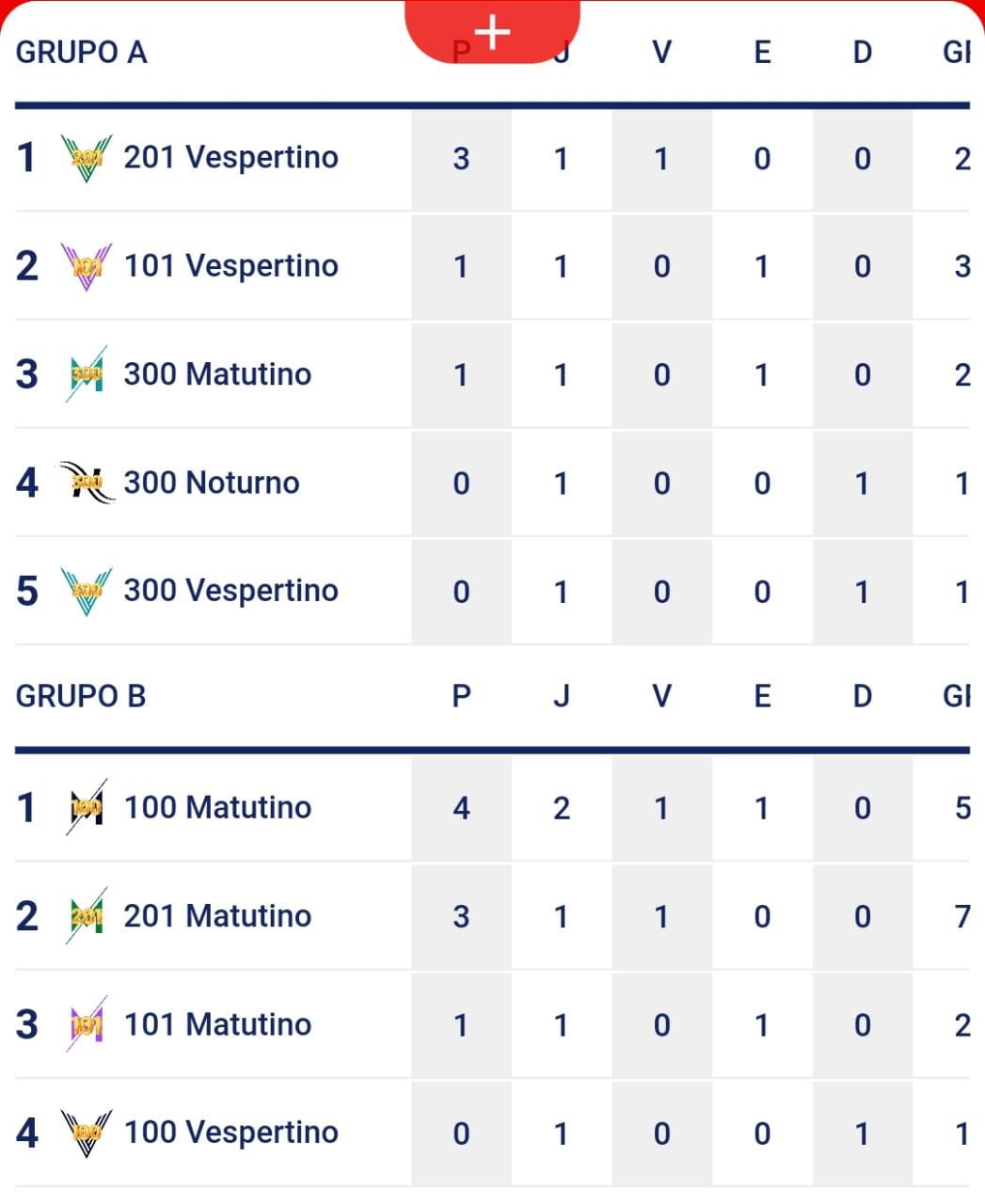Select the 300 Matutino team row
This screenshot has height=1204, width=985.
tap(492, 374)
